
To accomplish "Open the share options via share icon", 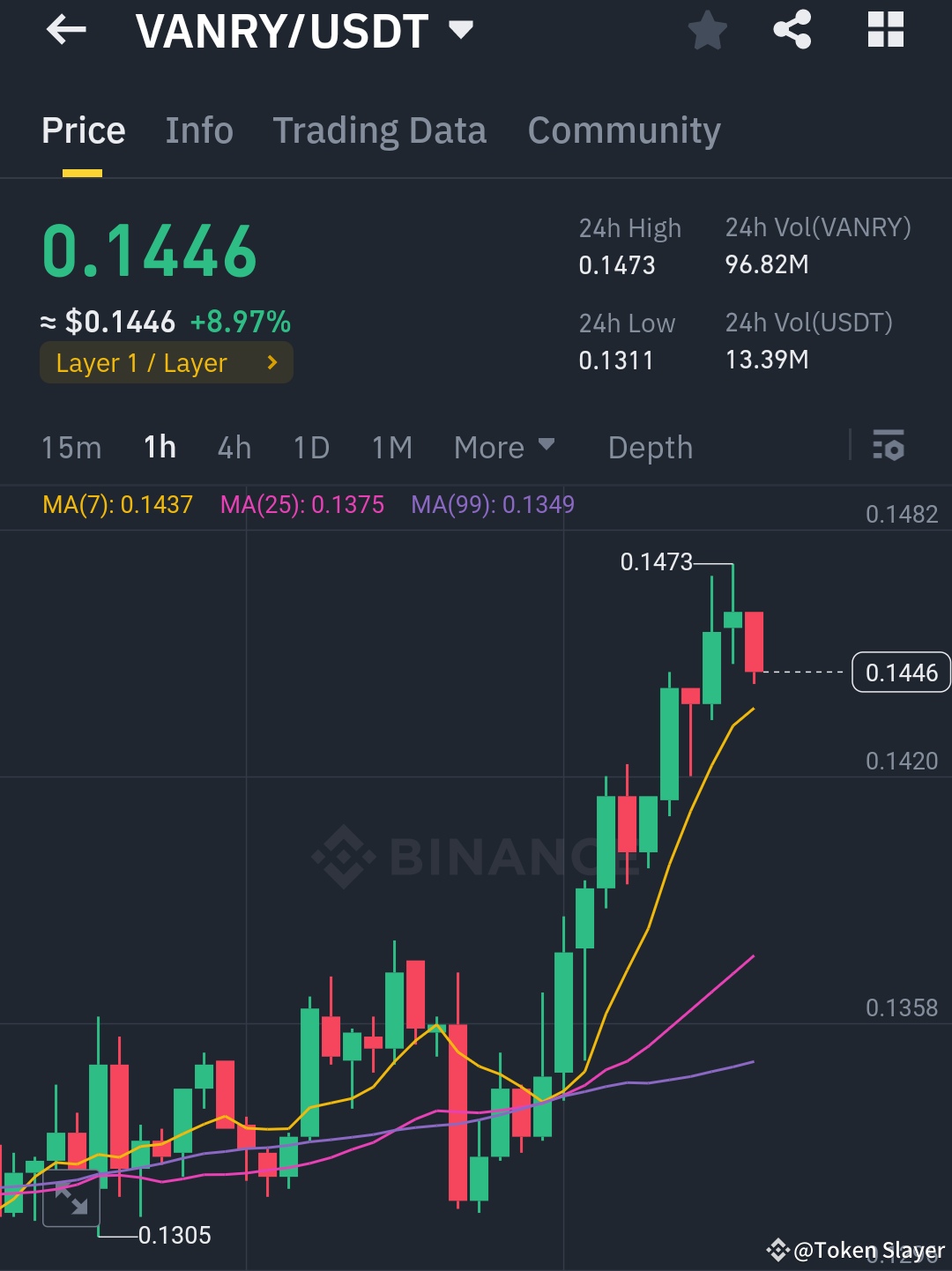I will tap(791, 29).
